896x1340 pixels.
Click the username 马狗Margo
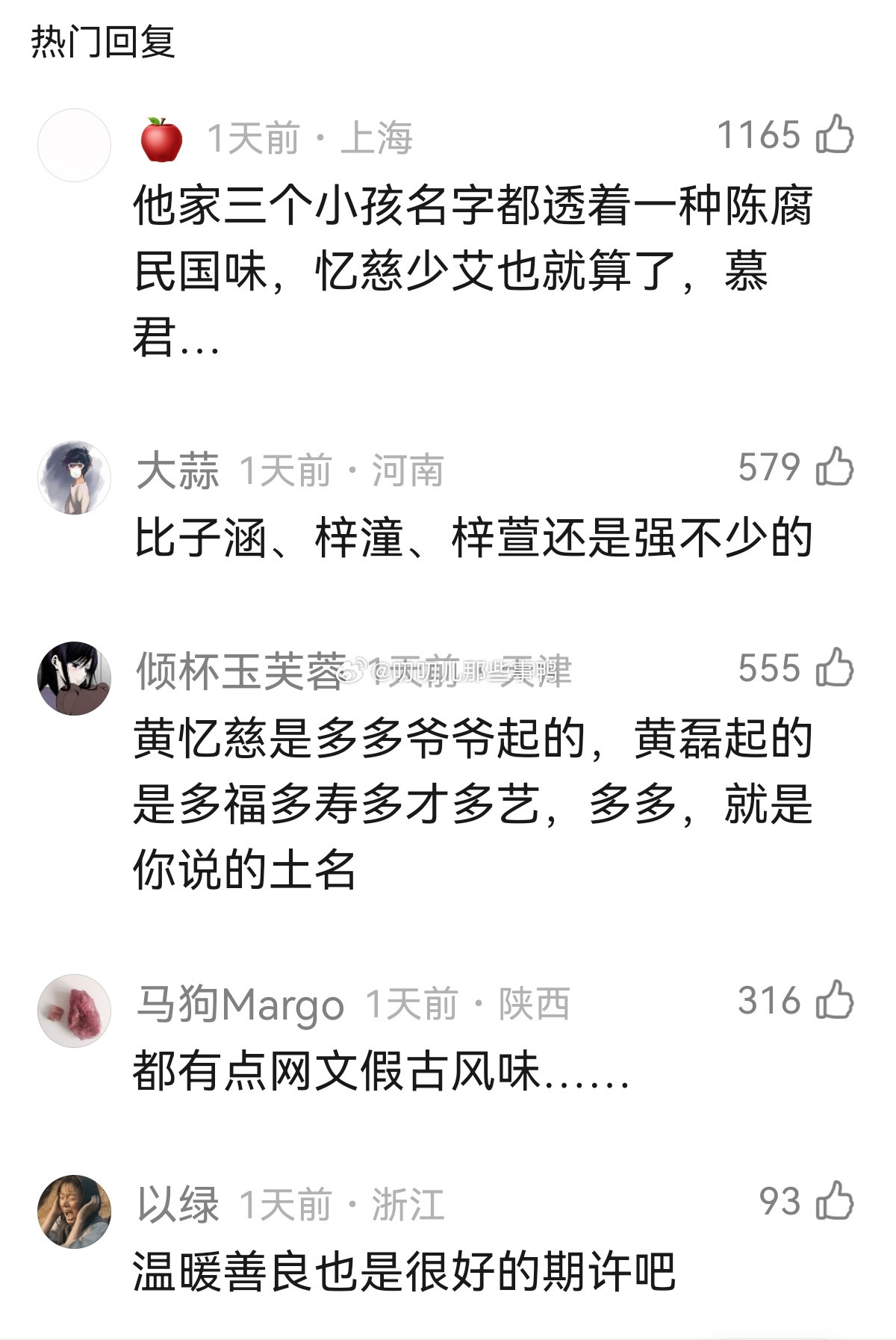coord(239,1005)
